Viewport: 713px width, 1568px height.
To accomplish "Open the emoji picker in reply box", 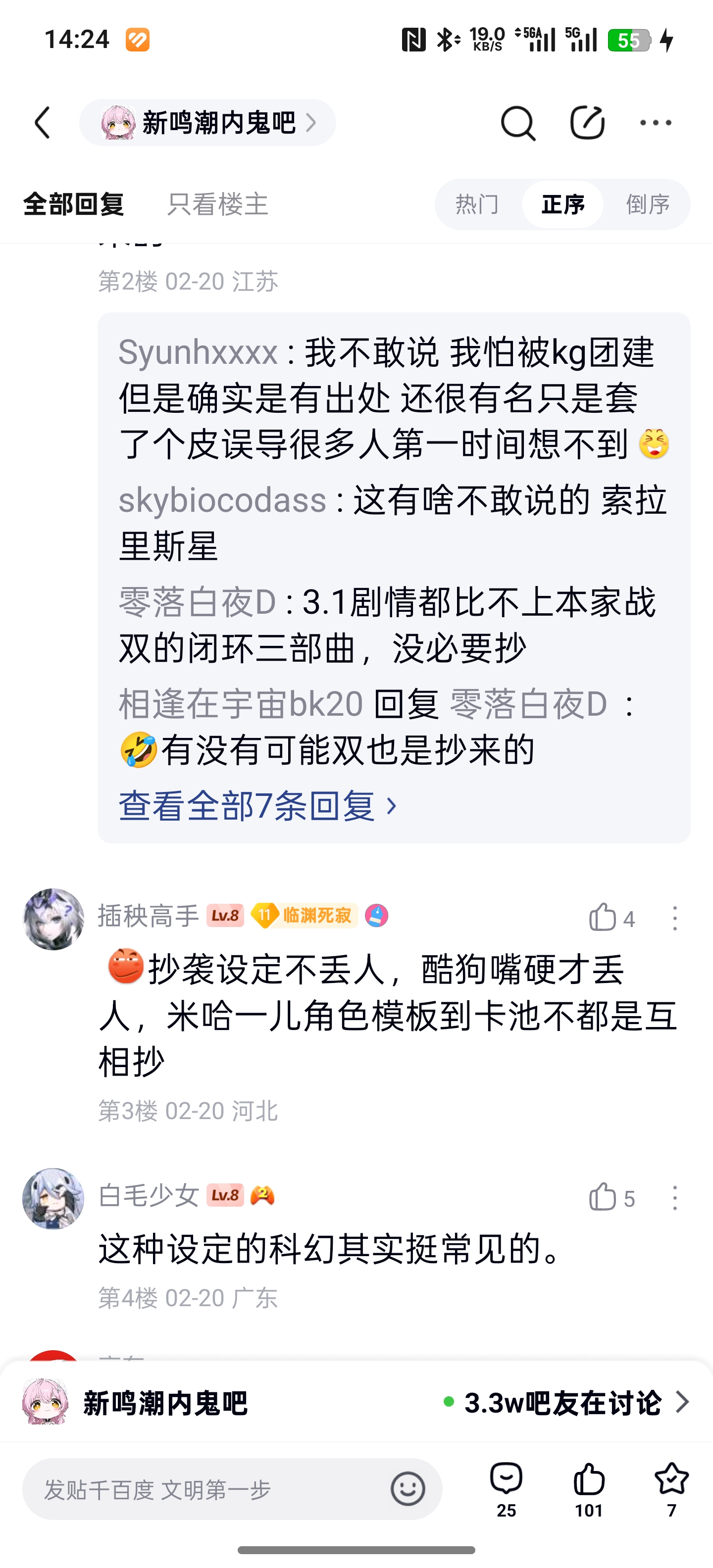I will point(407,1489).
